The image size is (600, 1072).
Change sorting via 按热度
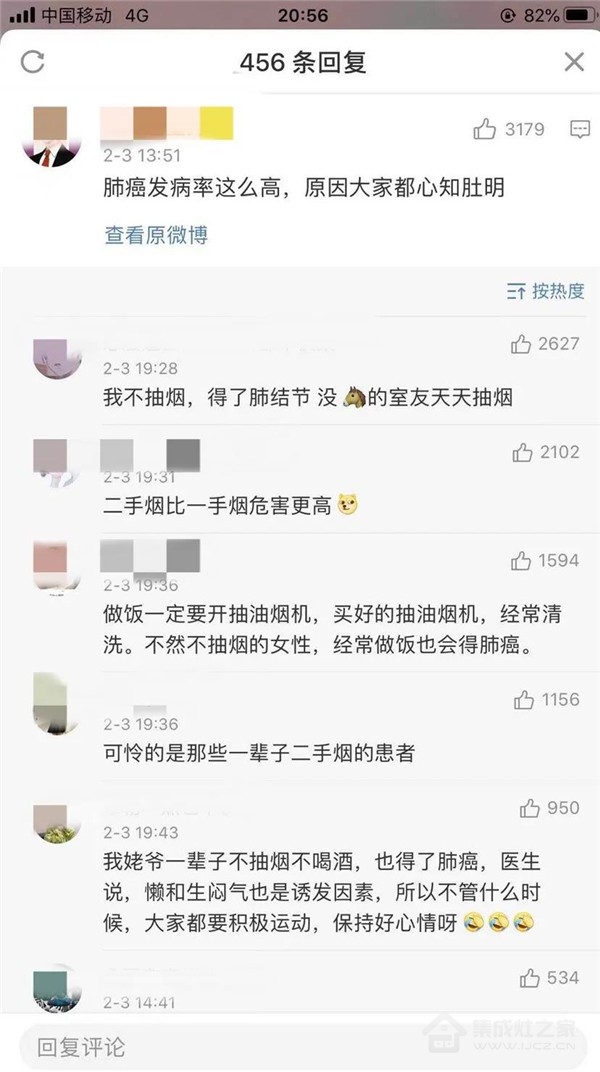[x=546, y=291]
